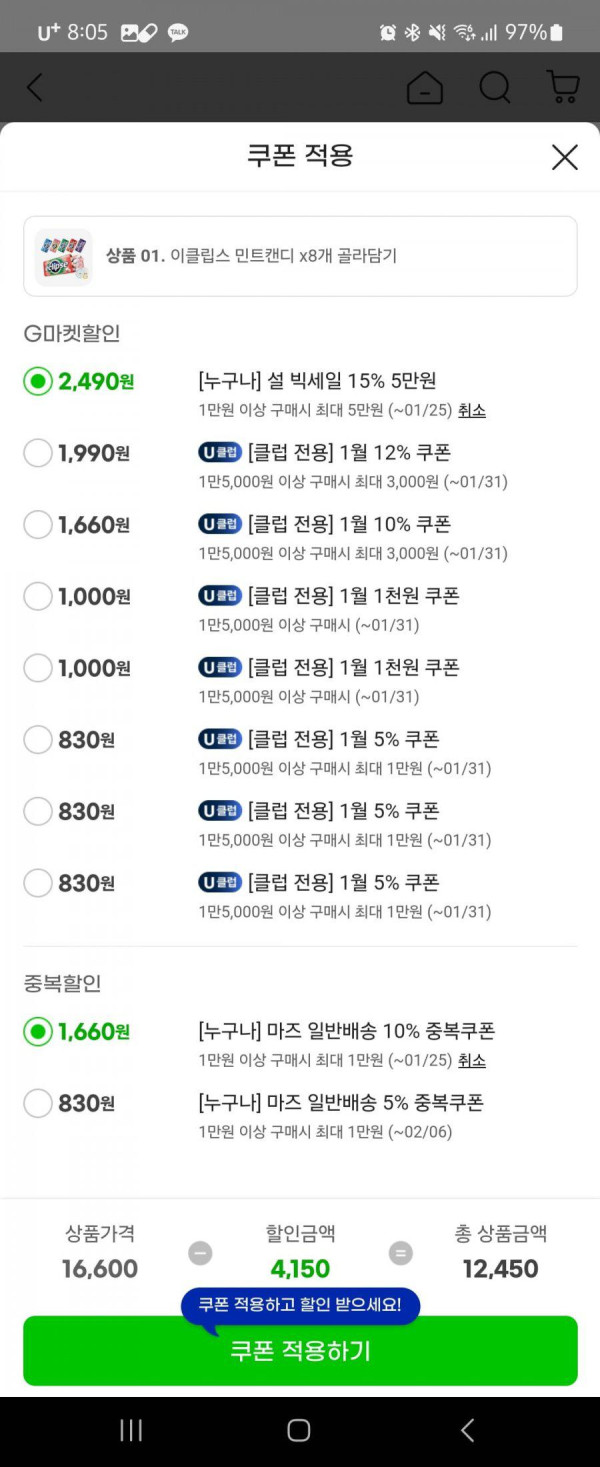Apply coupons with 쿠폰 적용하기 button
Image resolution: width=600 pixels, height=1467 pixels.
(300, 1351)
